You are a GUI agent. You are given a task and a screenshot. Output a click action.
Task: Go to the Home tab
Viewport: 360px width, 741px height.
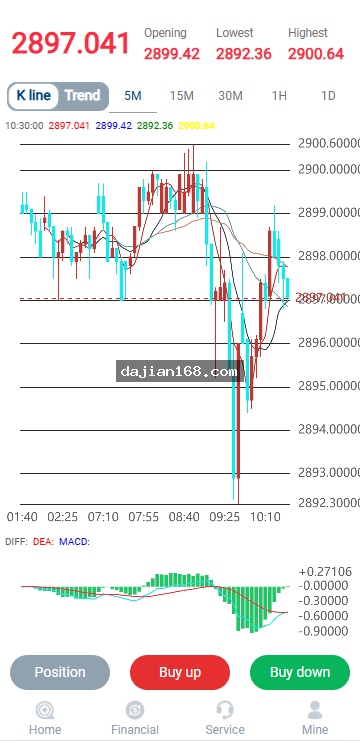pyautogui.click(x=45, y=718)
